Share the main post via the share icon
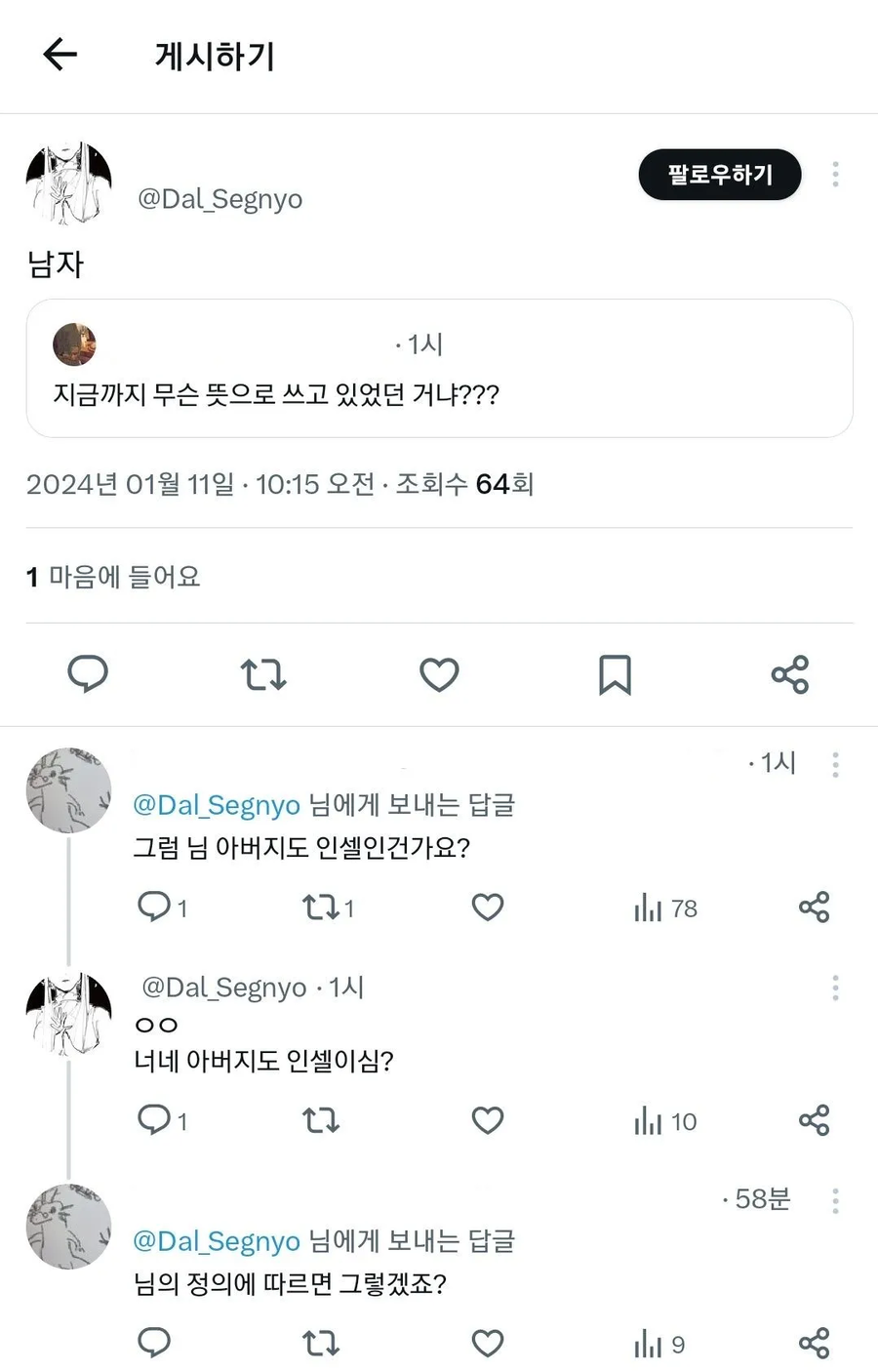The height and width of the screenshot is (1372, 878). 788,674
